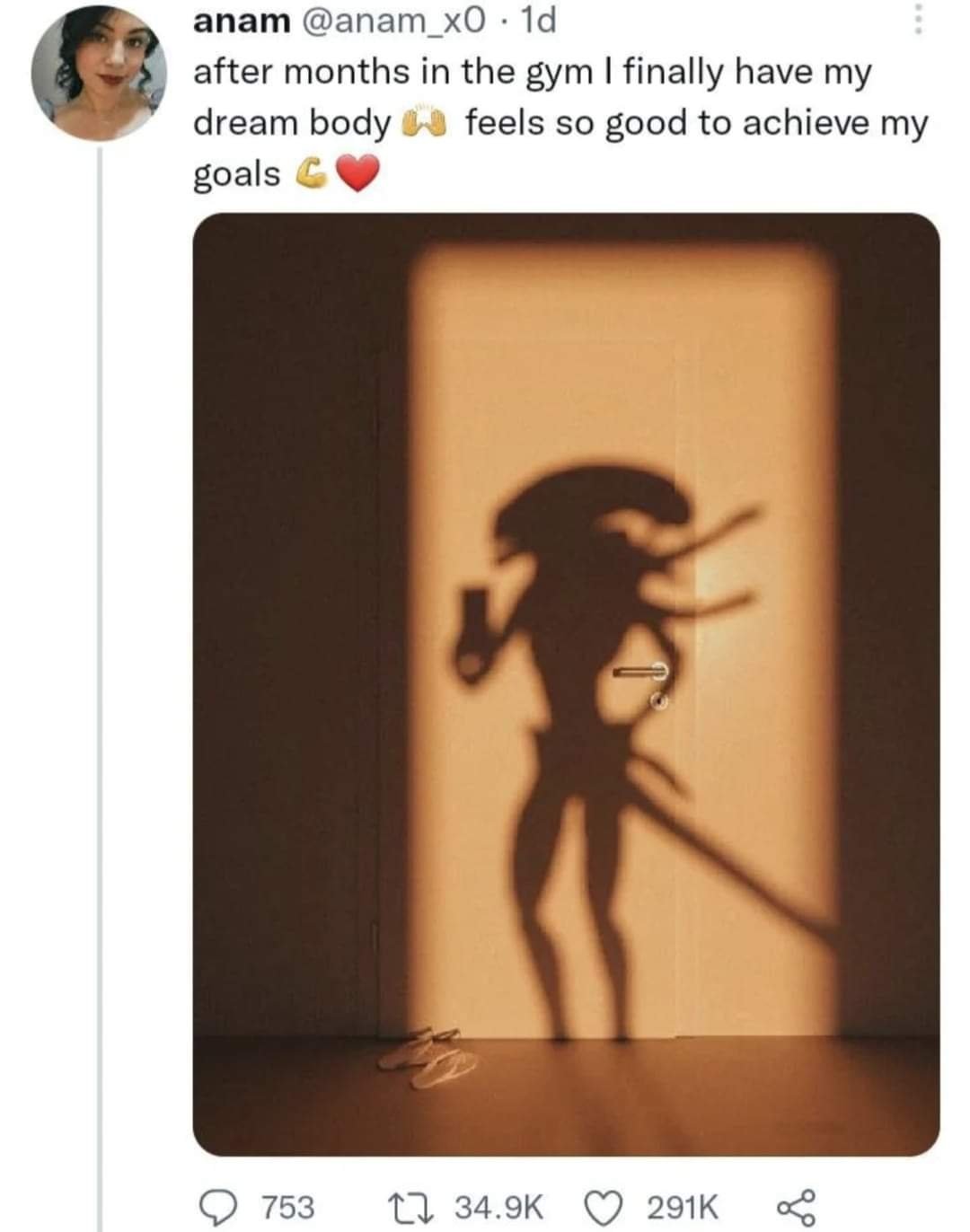
Task: Like anam's tweet
Action: tap(605, 1206)
